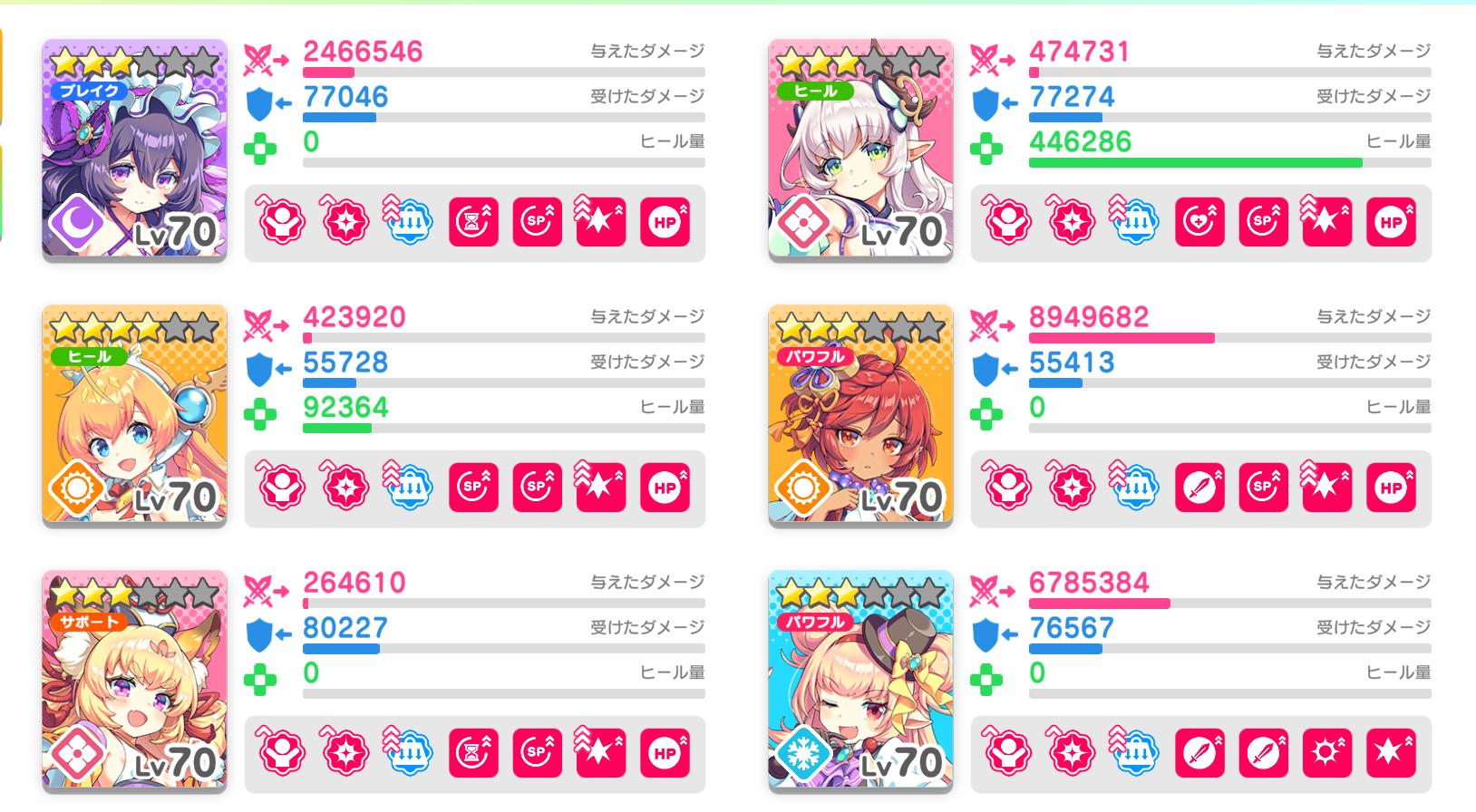Open the purple-haired ブレイク character portrait
The width and height of the screenshot is (1476, 812).
pyautogui.click(x=134, y=148)
